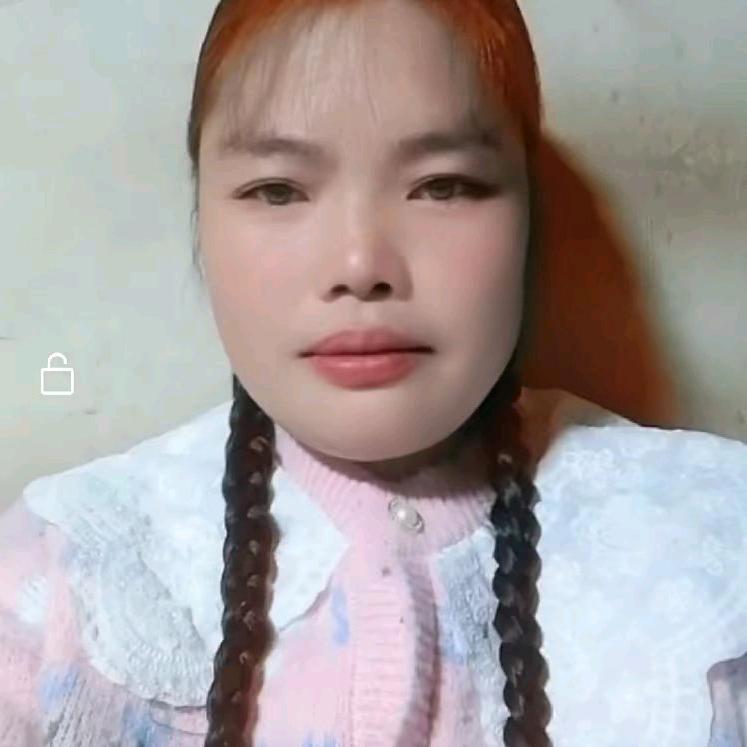Tap the padlock icon to lock screen
The width and height of the screenshot is (747, 747).
pyautogui.click(x=57, y=375)
